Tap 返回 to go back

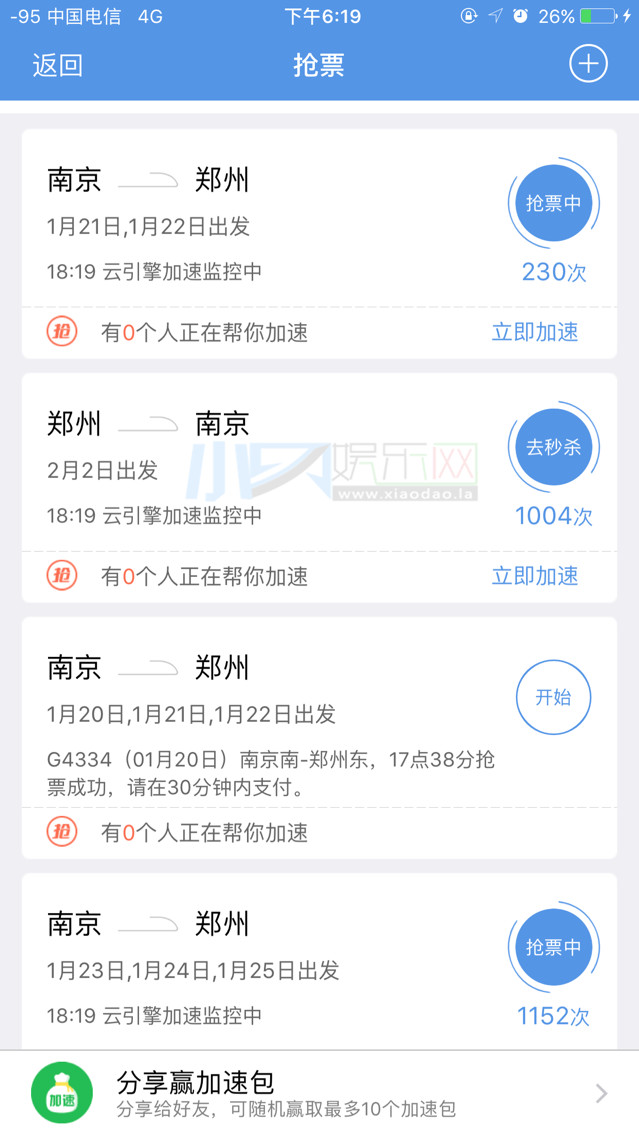pos(57,65)
